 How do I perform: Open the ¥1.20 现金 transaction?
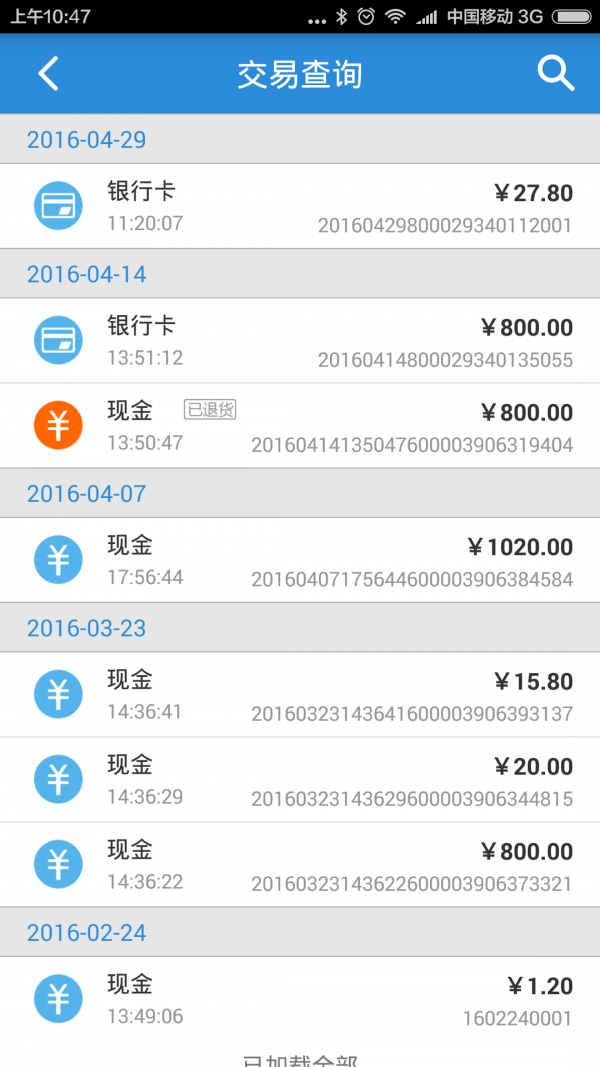(300, 1000)
